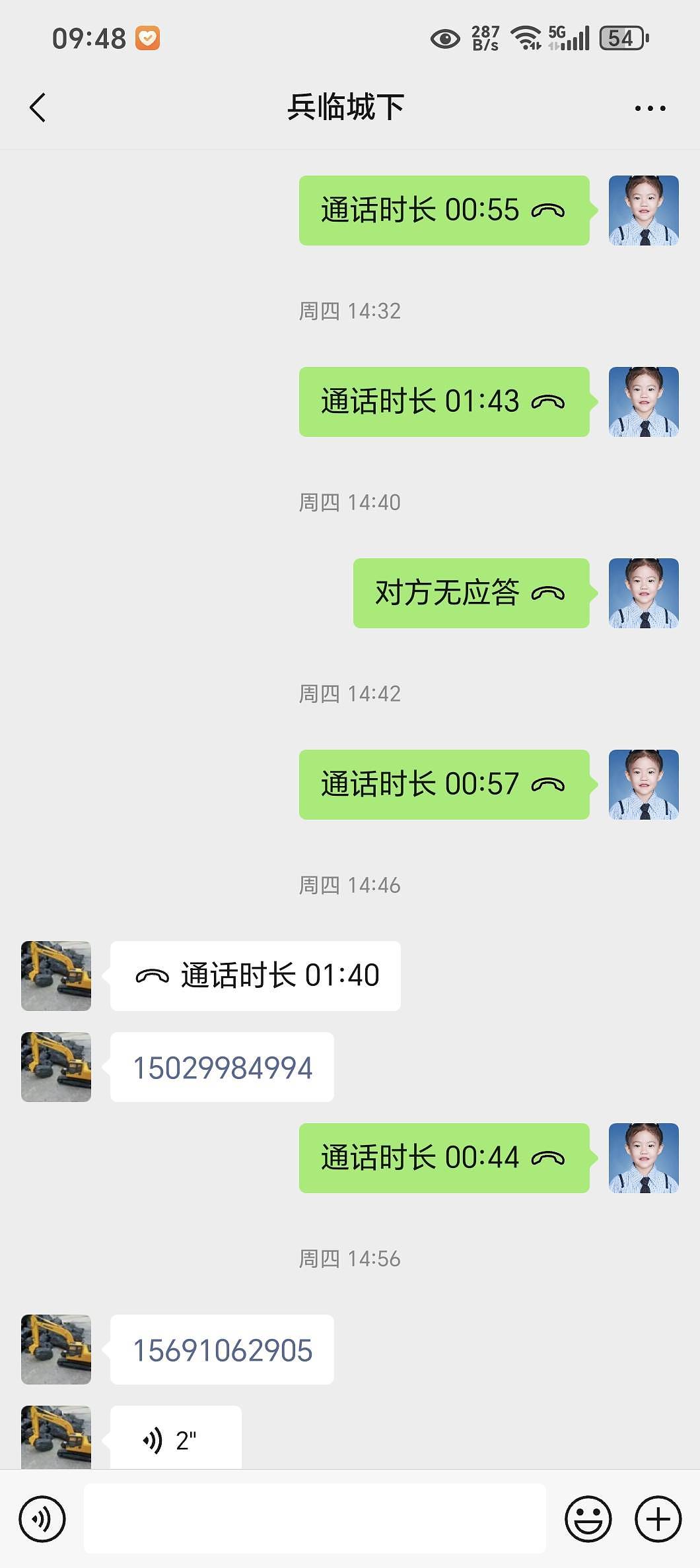Open the chat options three-dot menu

click(650, 108)
